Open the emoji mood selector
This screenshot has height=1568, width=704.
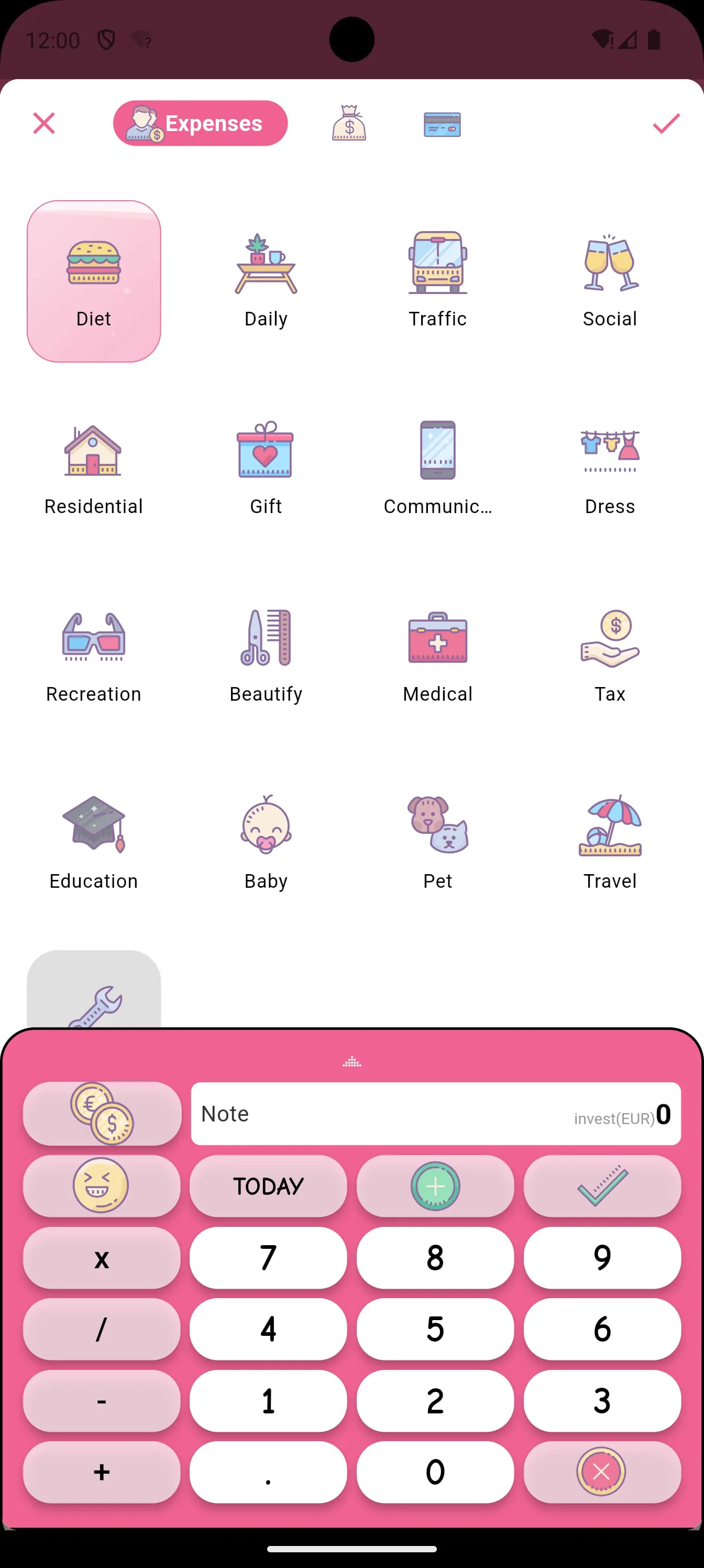101,1185
